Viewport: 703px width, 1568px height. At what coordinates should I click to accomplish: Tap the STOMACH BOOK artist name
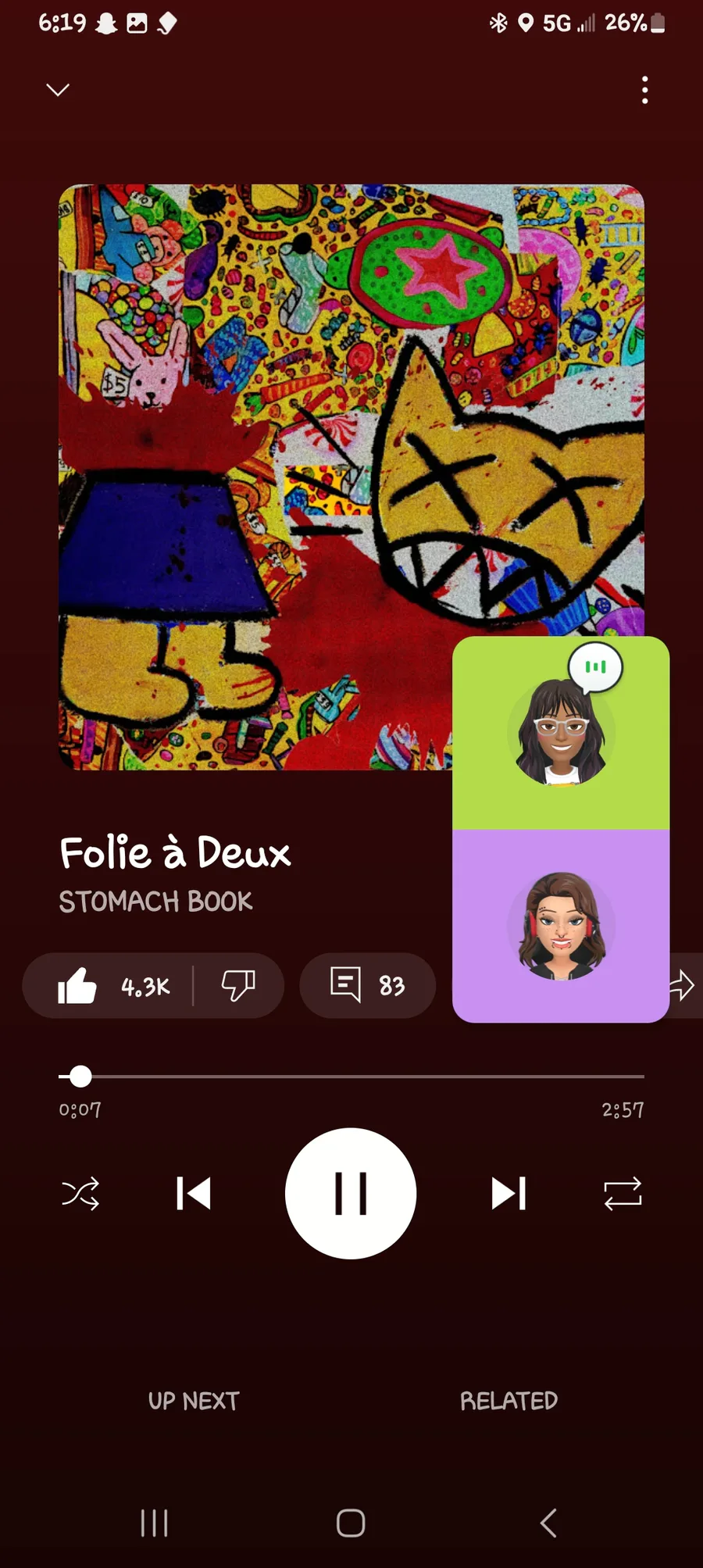pyautogui.click(x=156, y=902)
